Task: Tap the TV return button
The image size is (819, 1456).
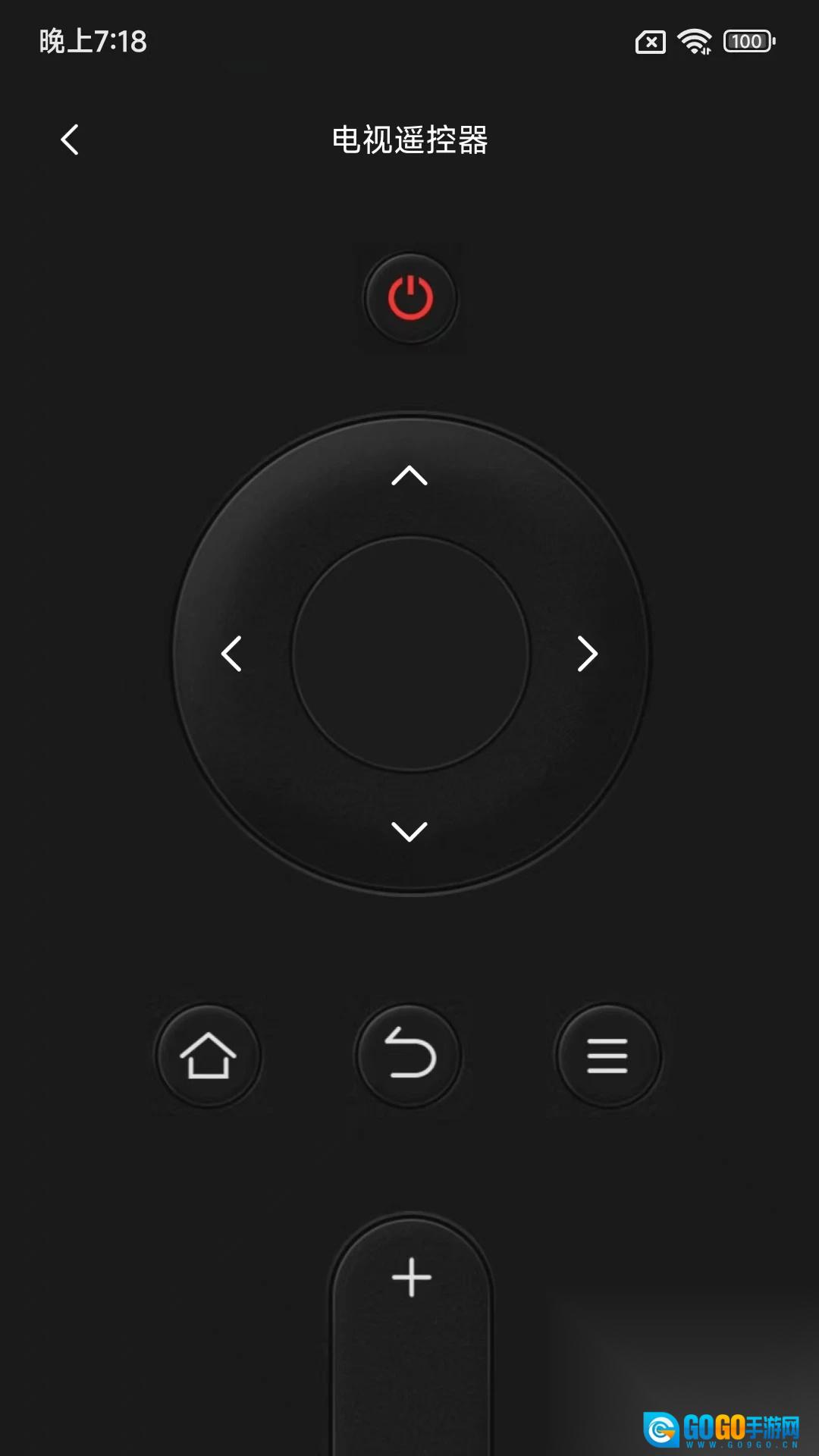Action: [x=409, y=1056]
